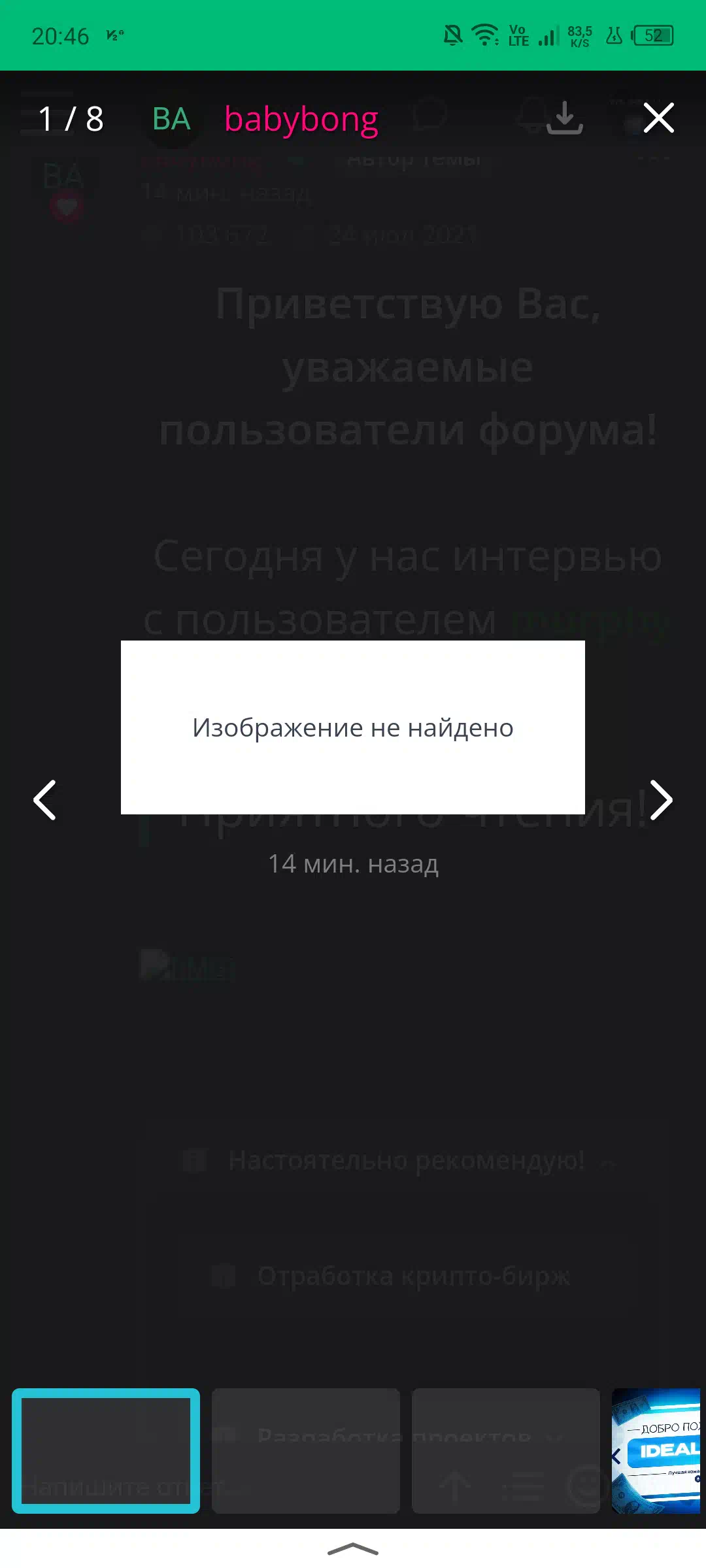This screenshot has width=706, height=1568.
Task: Close the image gallery viewer
Action: pos(658,118)
